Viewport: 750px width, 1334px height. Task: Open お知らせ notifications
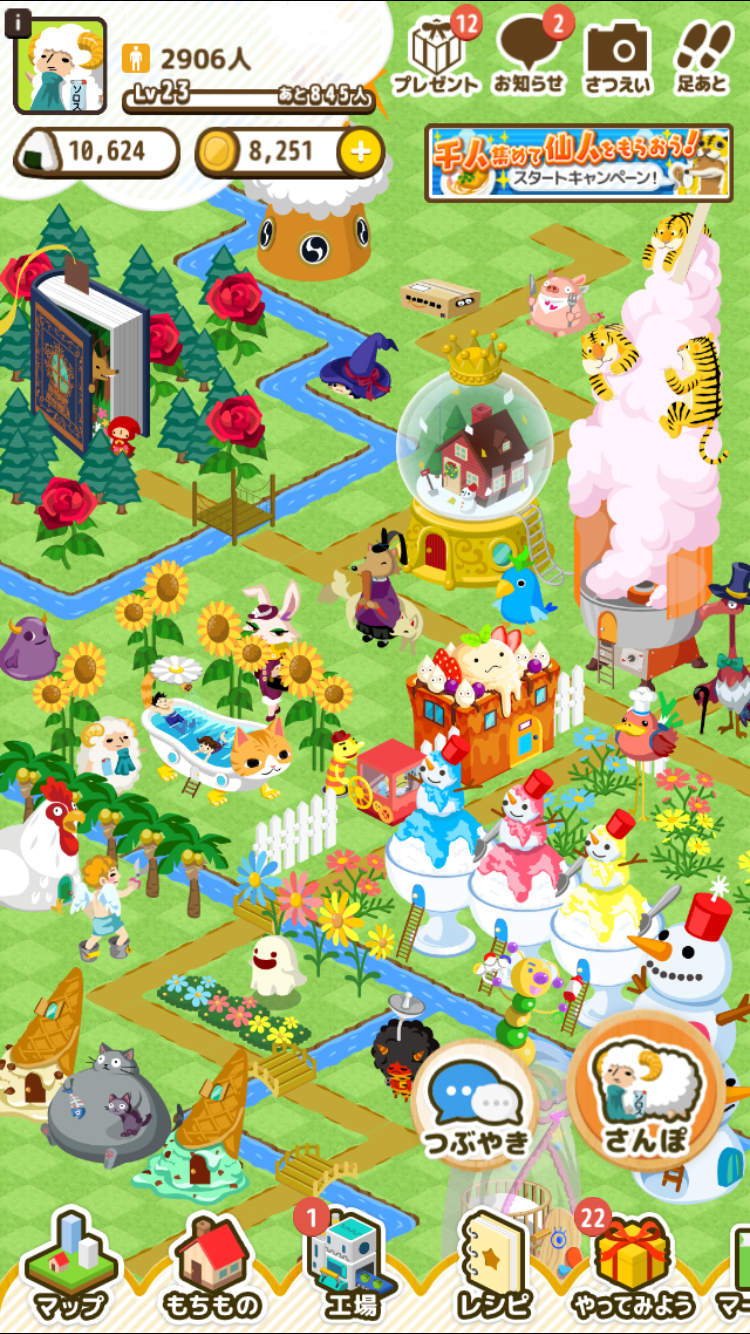pyautogui.click(x=529, y=56)
